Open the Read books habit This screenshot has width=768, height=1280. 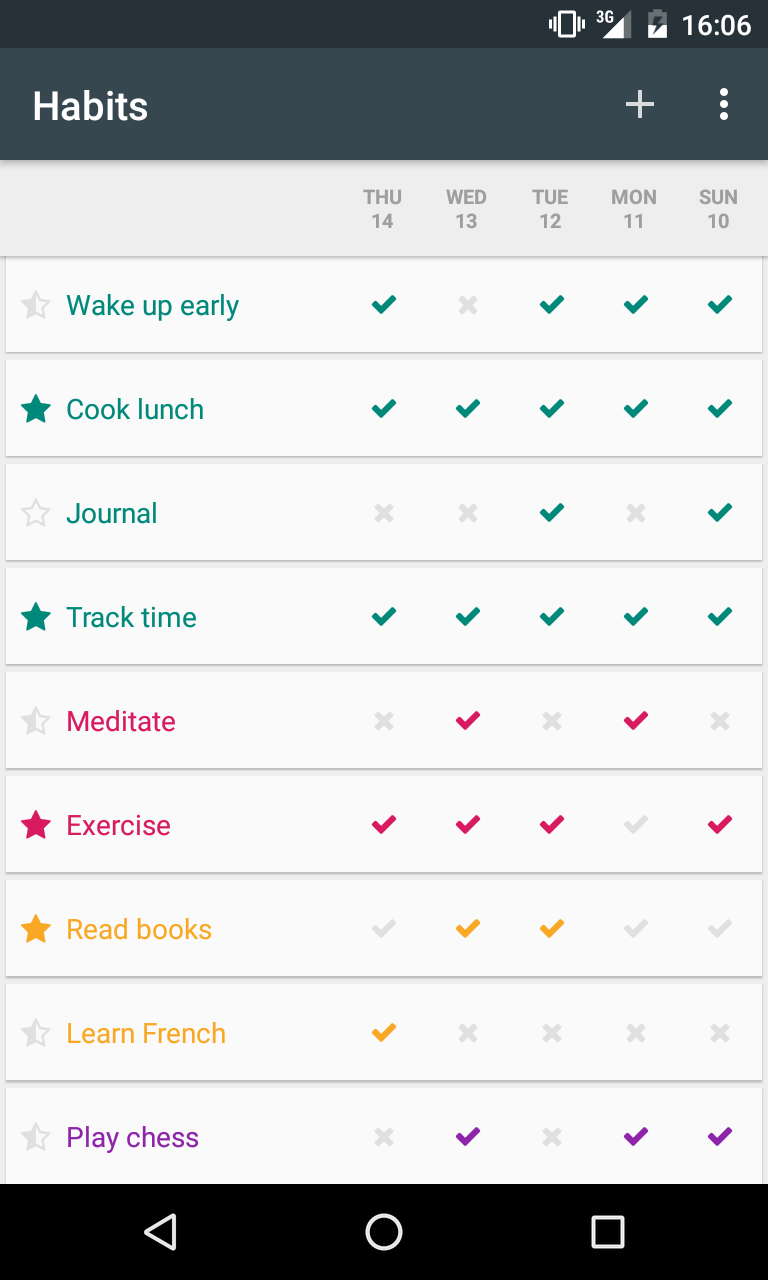[139, 929]
